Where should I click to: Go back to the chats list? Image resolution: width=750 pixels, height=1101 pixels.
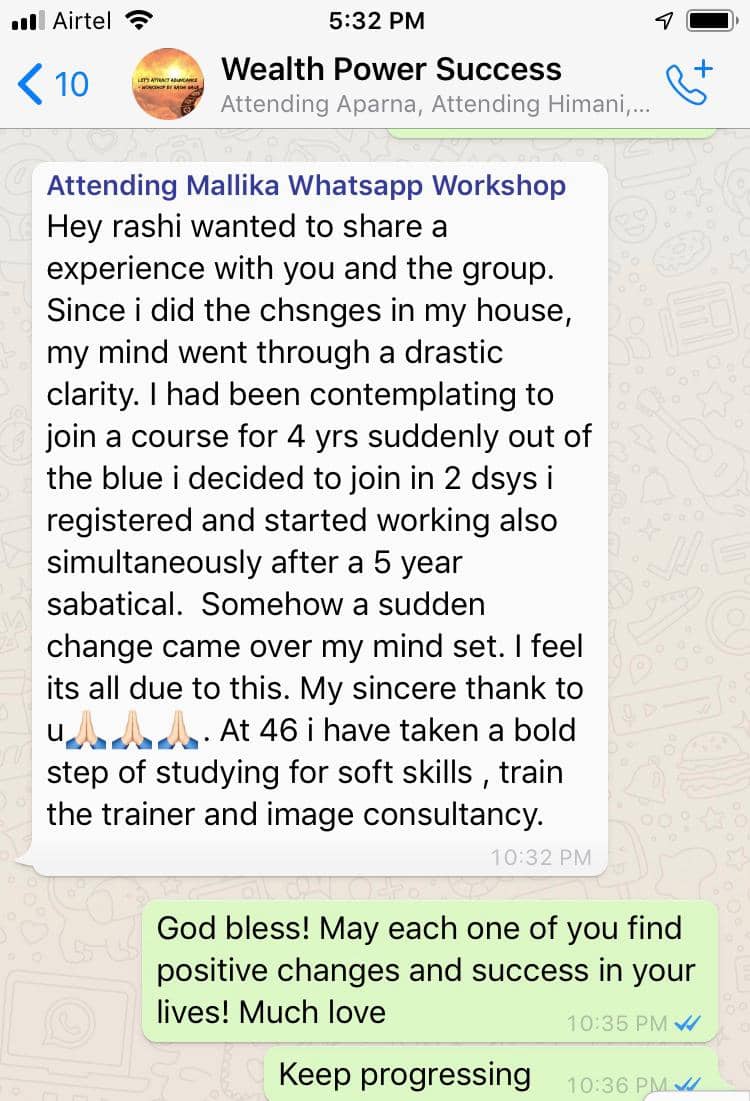pyautogui.click(x=52, y=85)
